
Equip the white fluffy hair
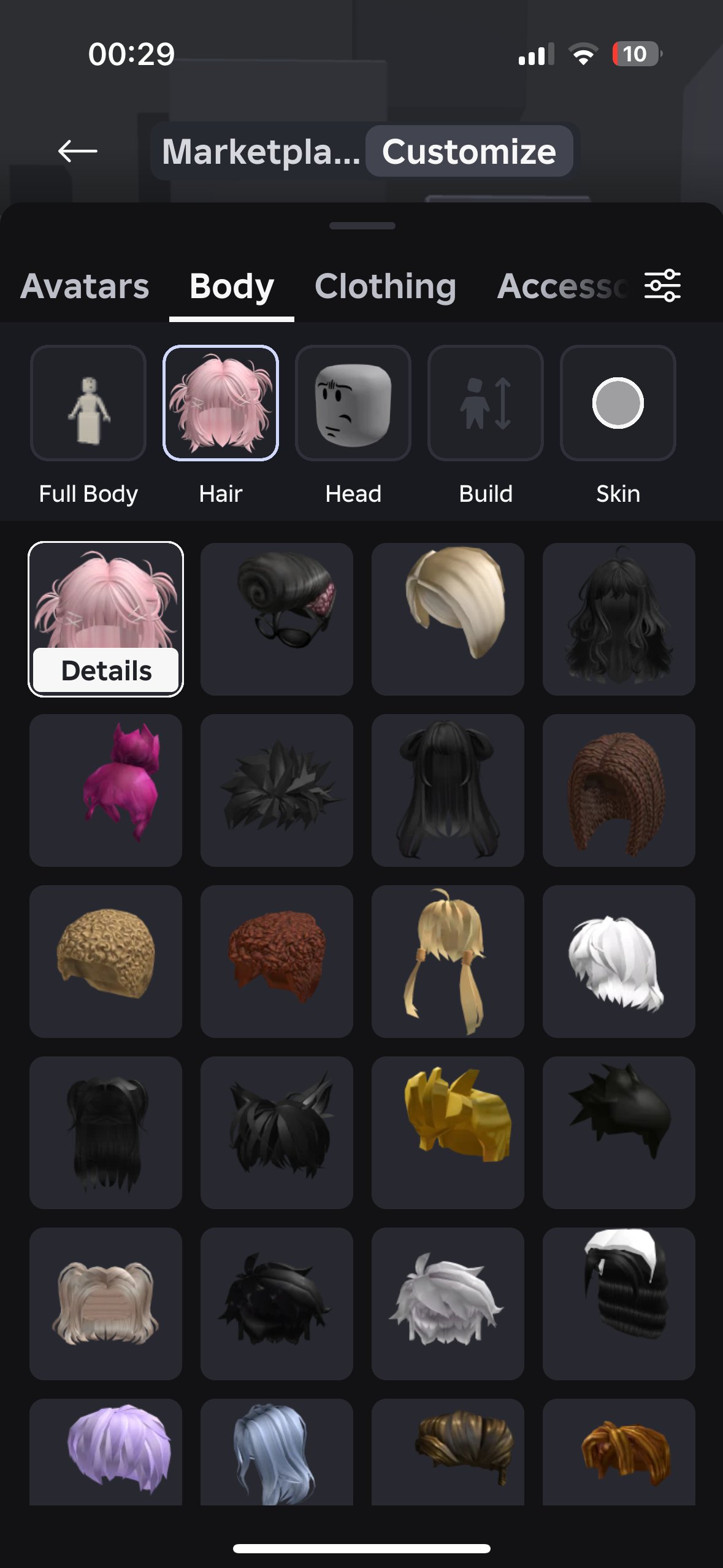tap(619, 961)
